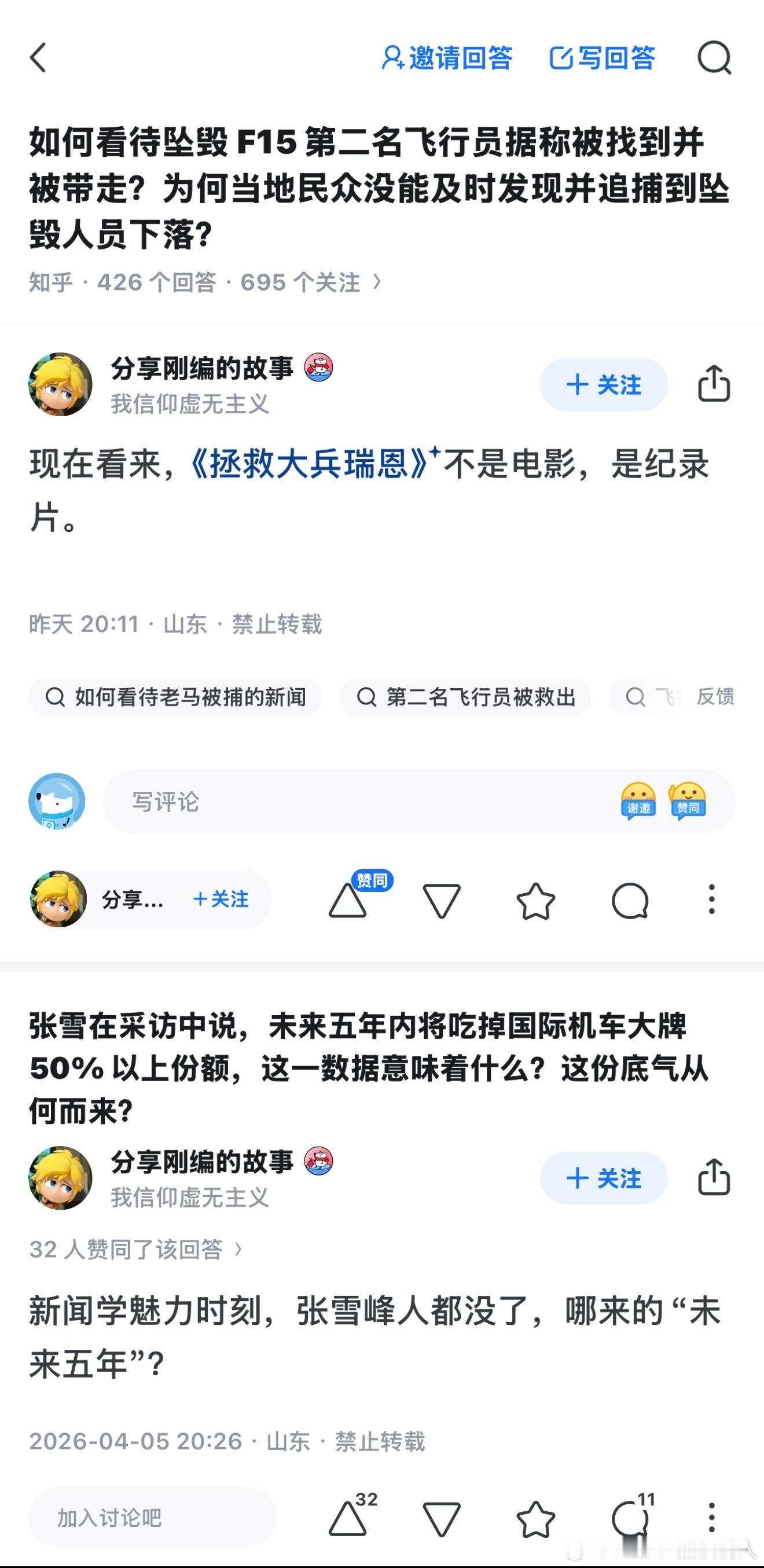Open search from the top bar

[x=715, y=58]
